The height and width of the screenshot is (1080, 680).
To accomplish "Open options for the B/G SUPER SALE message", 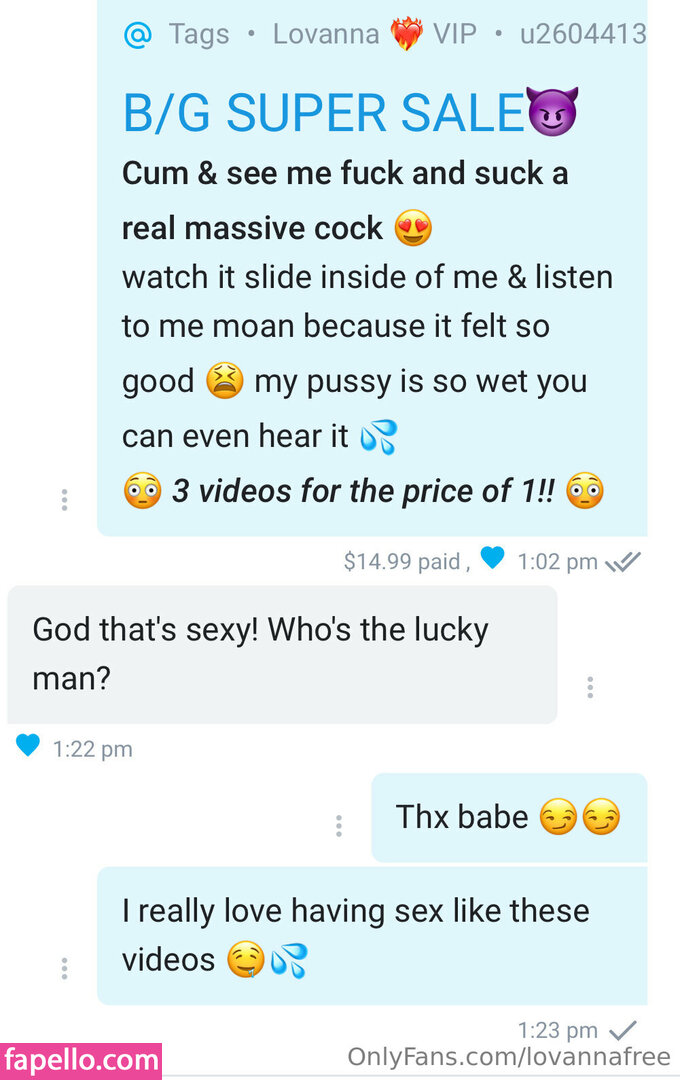I will point(64,500).
